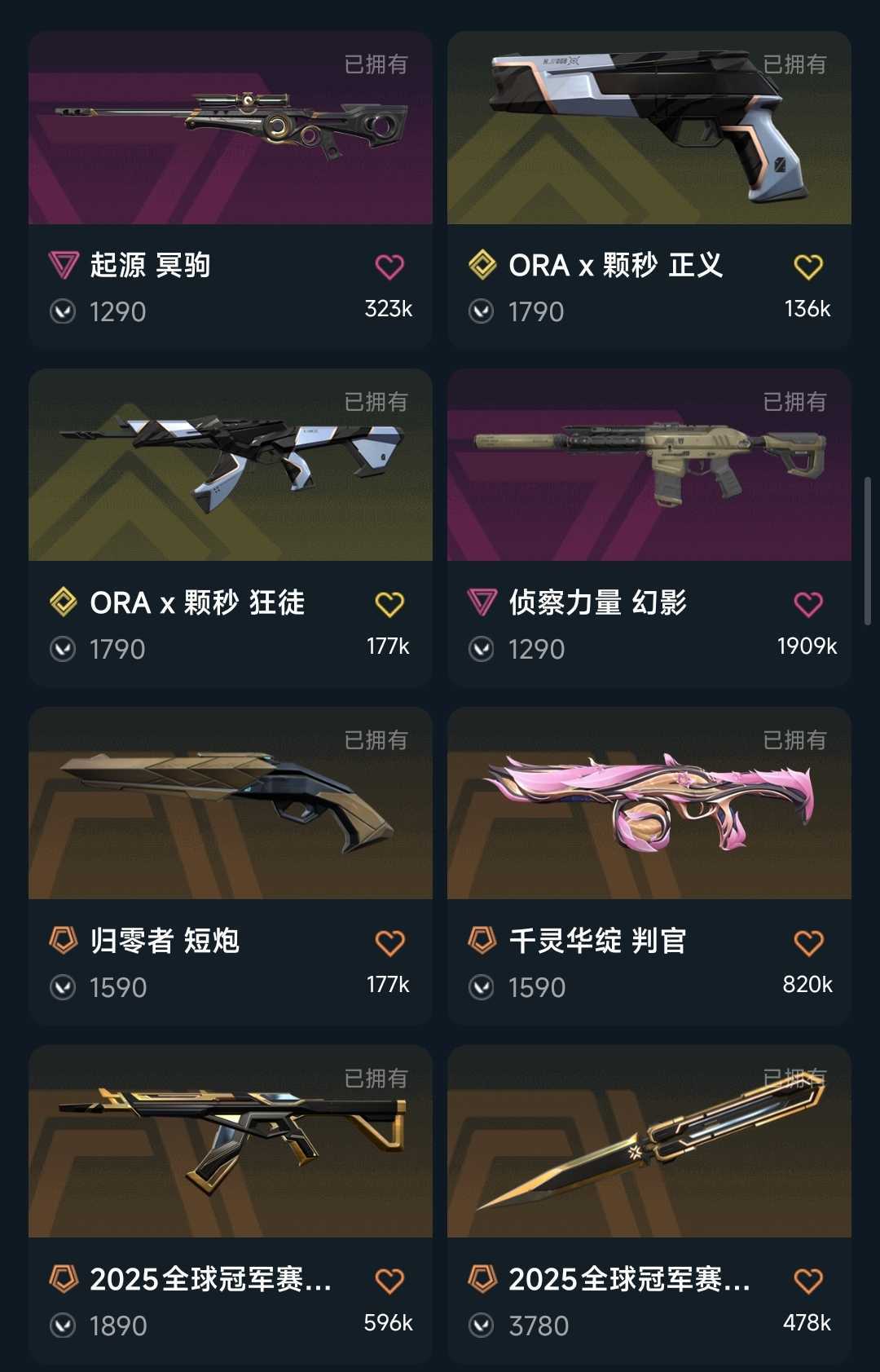The image size is (880, 1372).
Task: Tap the heart on 千灵华绽 判官
Action: pyautogui.click(x=808, y=942)
